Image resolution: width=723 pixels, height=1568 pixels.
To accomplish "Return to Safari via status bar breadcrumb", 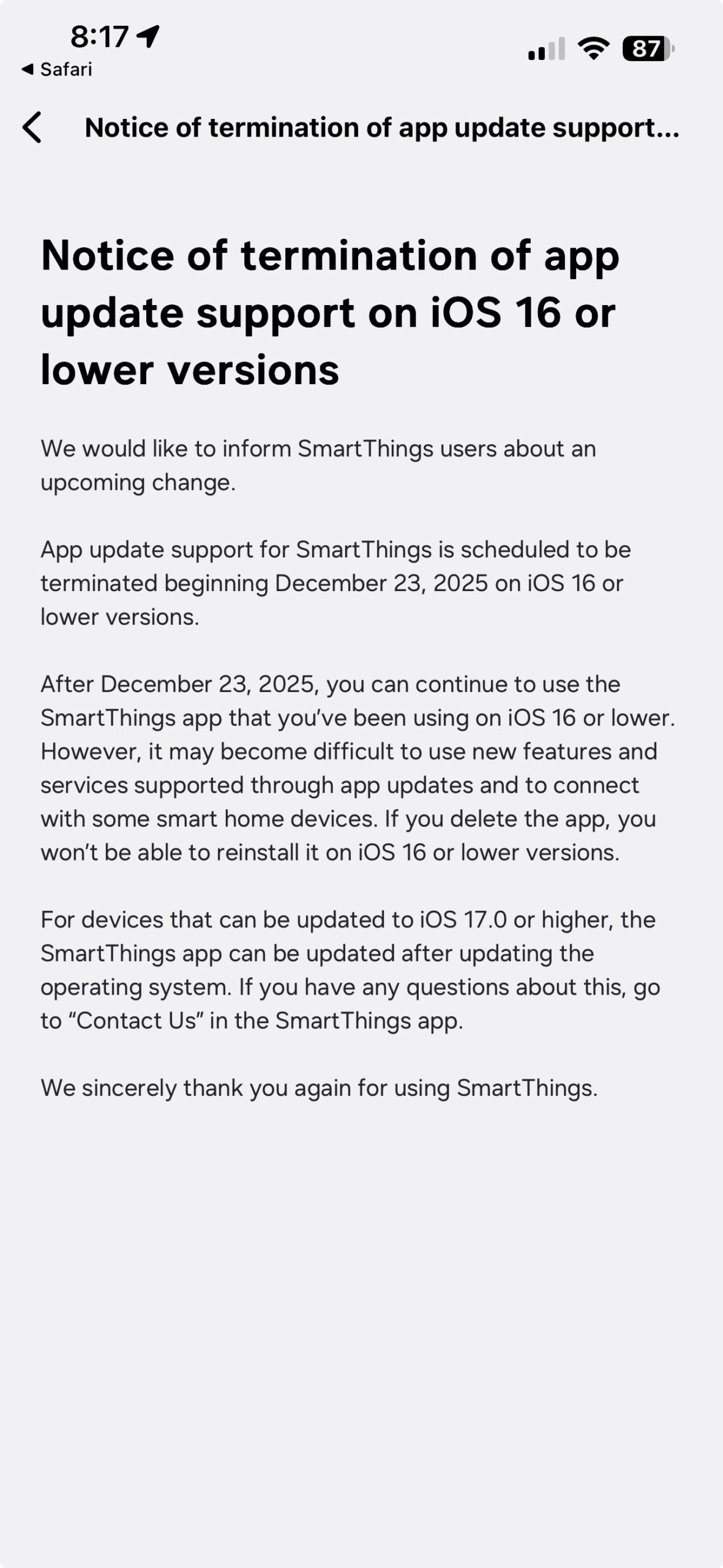I will [x=57, y=69].
